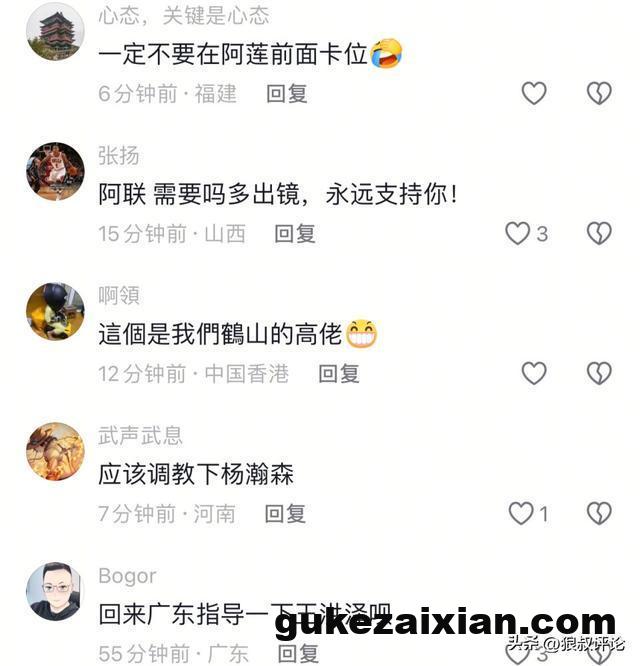
Task: Reply to 张扬's comment
Action: [x=295, y=234]
